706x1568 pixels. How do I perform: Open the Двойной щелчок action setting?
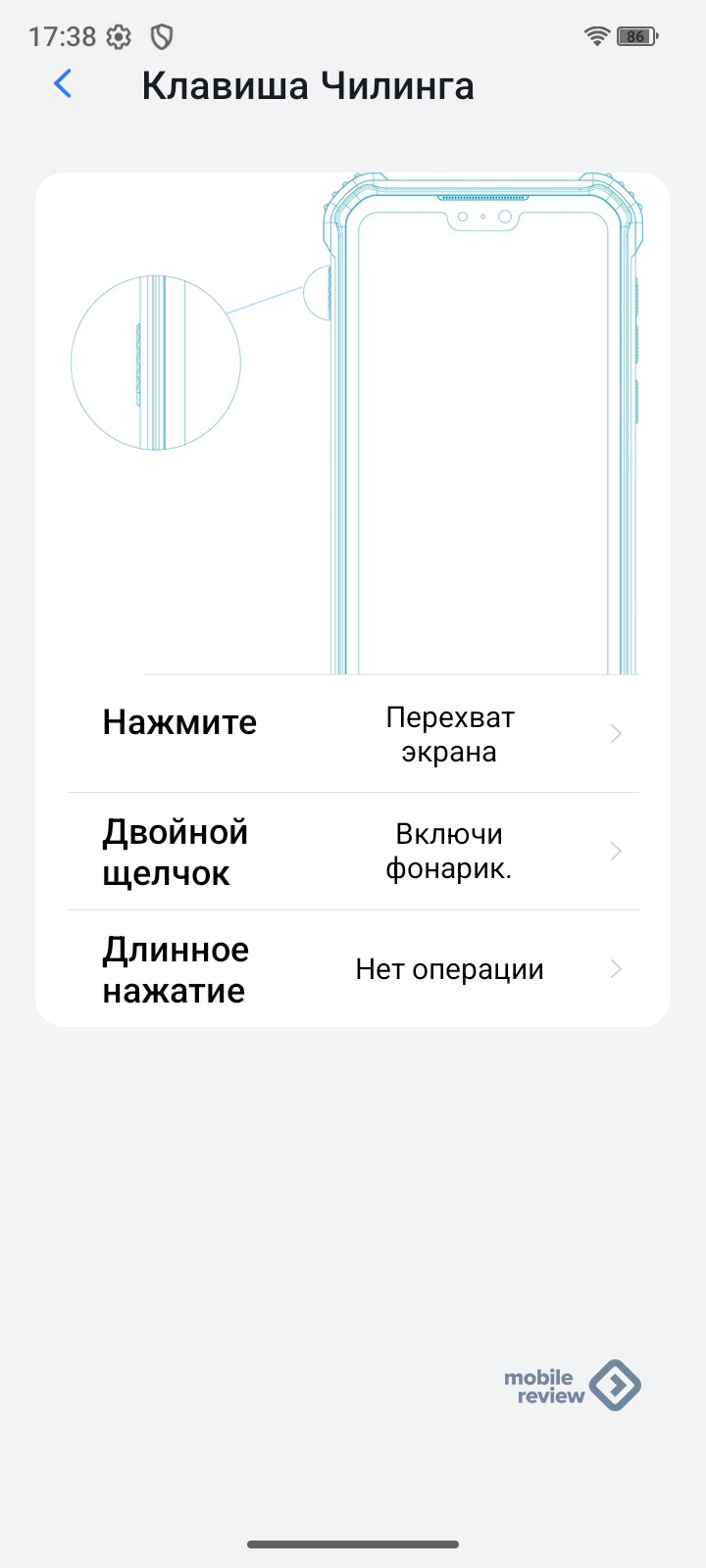(x=353, y=852)
